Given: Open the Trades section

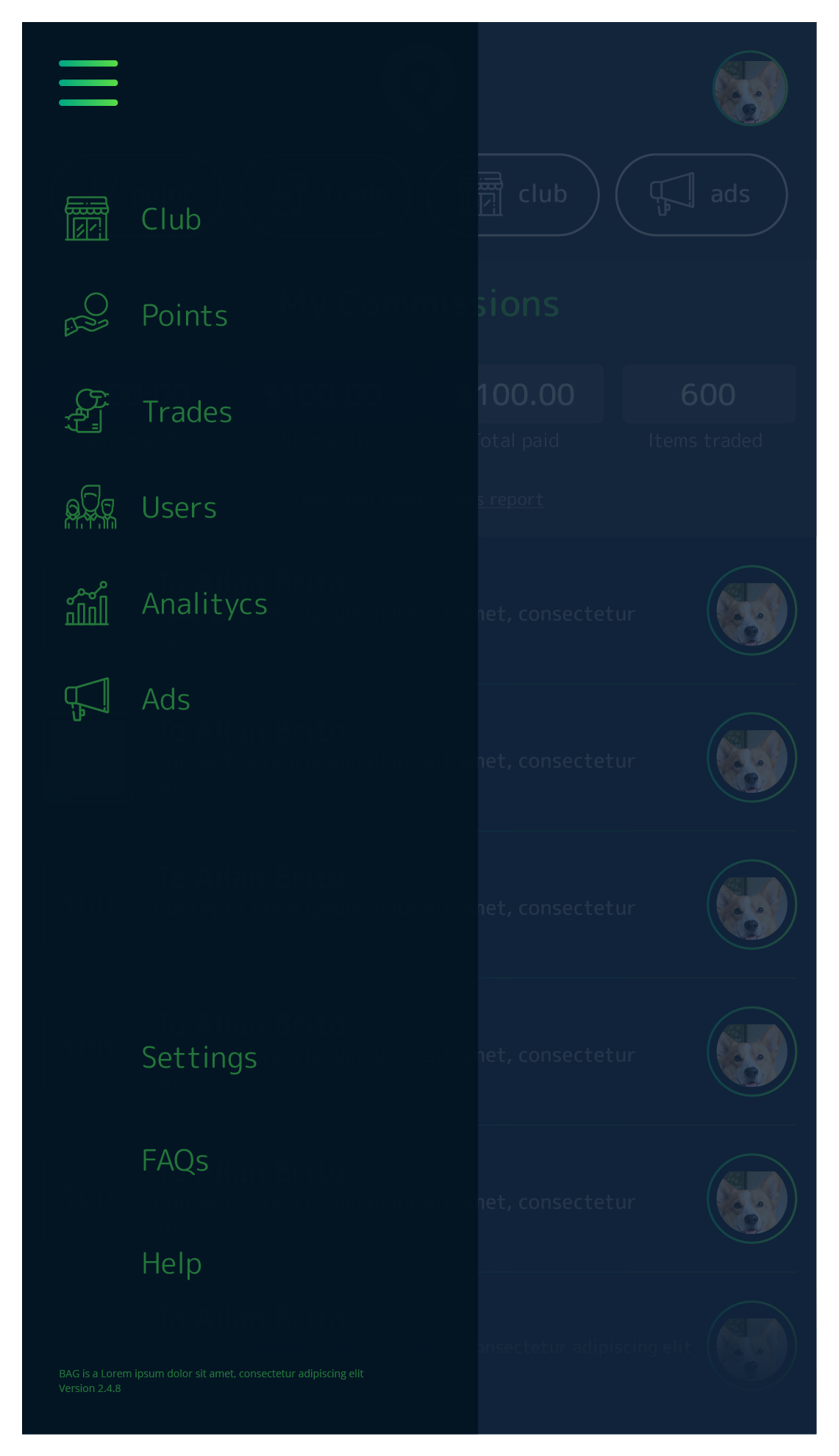Looking at the screenshot, I should point(149,411).
